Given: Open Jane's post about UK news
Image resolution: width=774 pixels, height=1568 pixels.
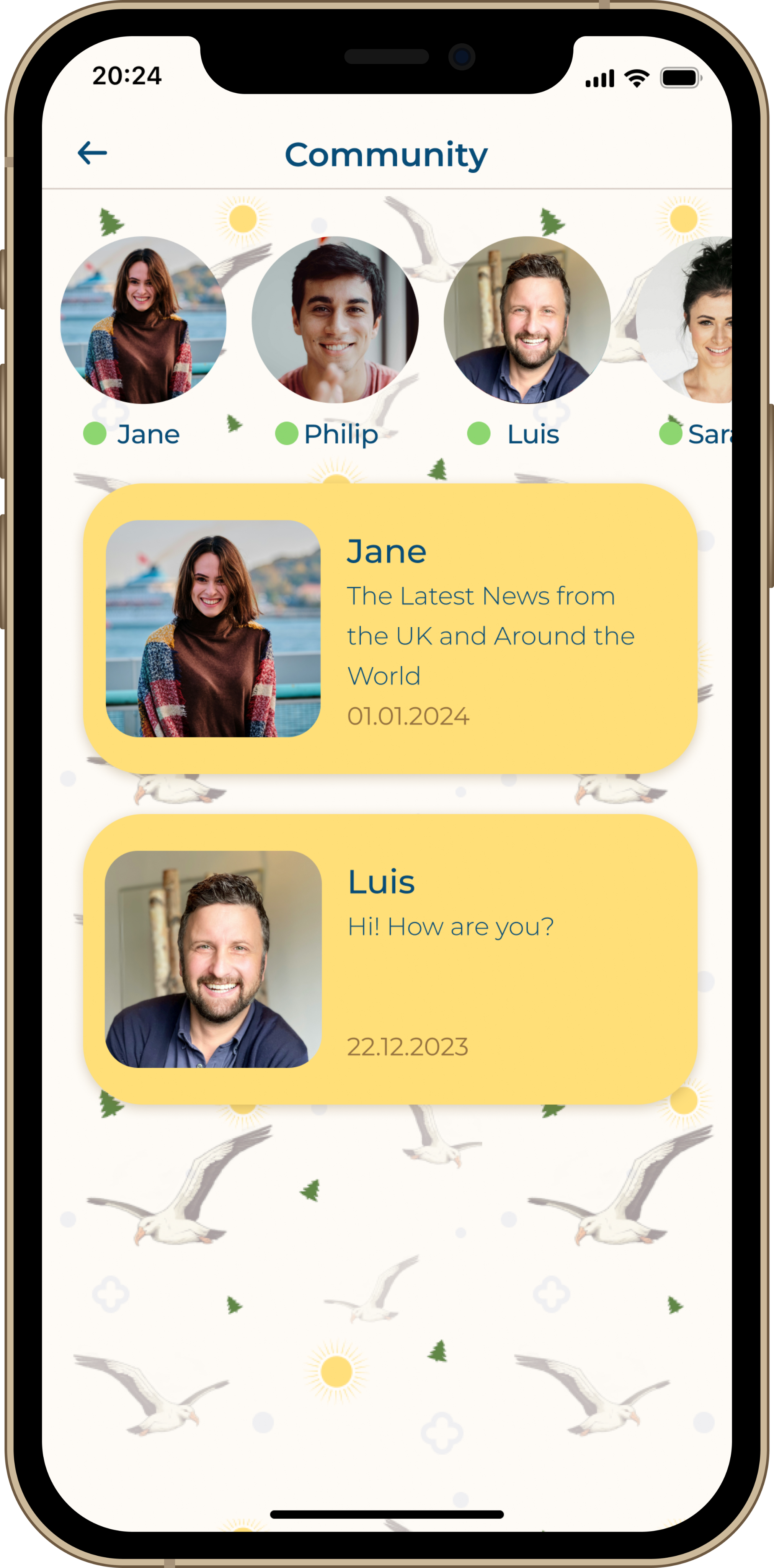Looking at the screenshot, I should click(390, 629).
